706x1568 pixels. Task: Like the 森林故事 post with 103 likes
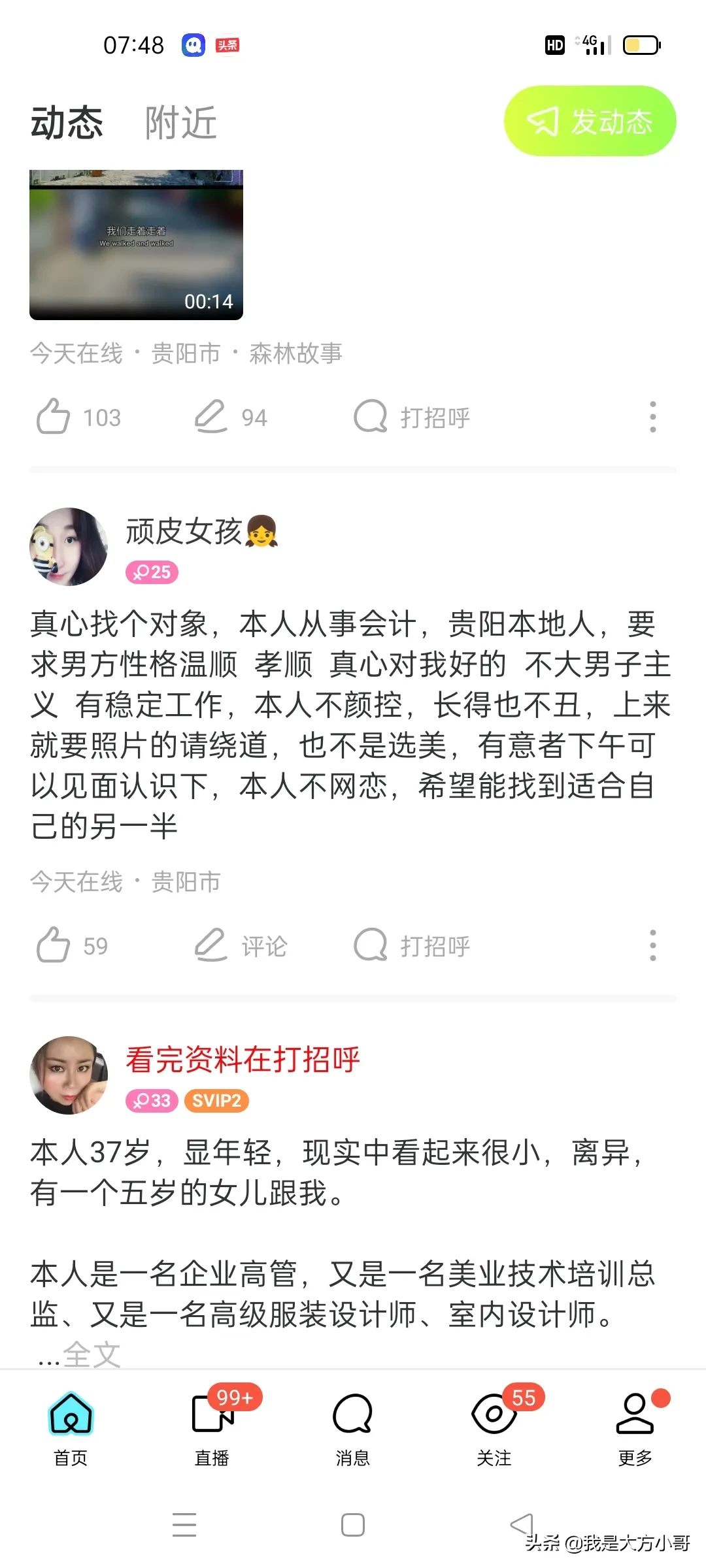click(54, 417)
